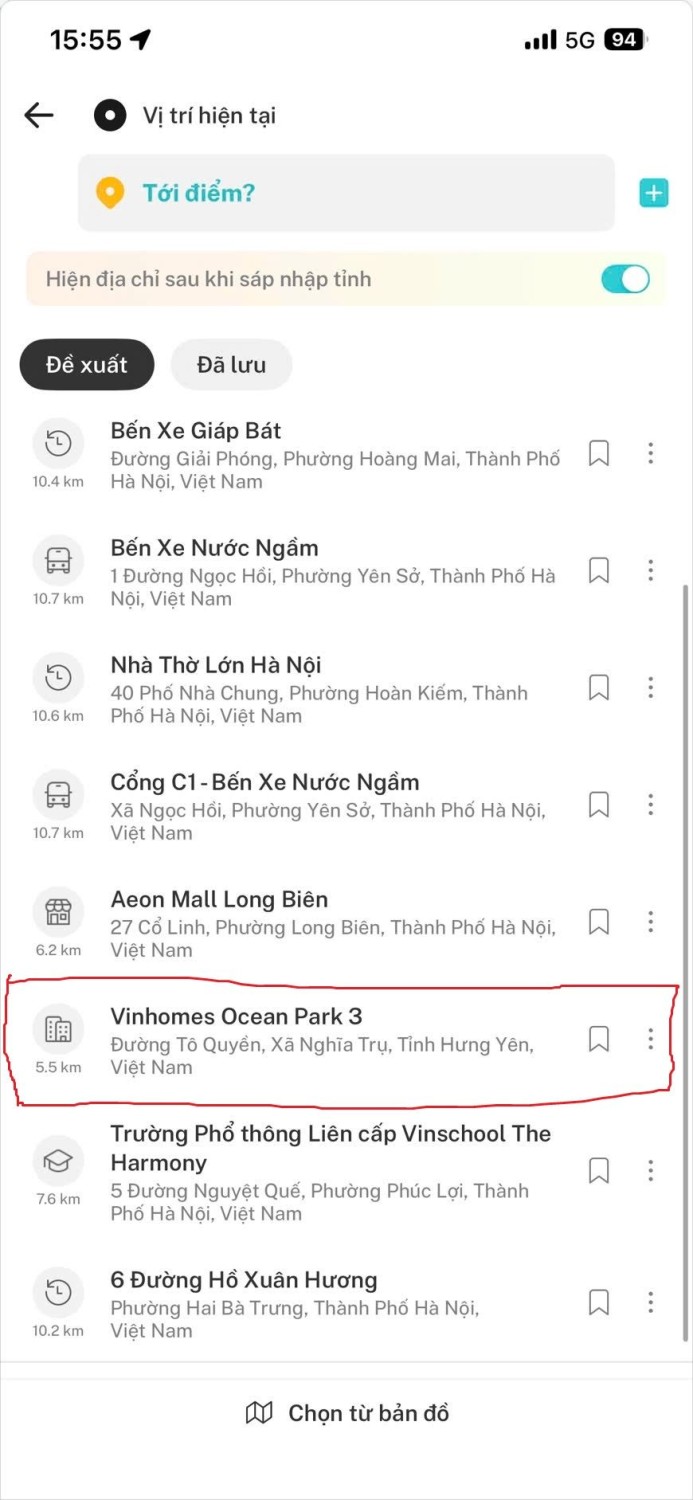This screenshot has width=693, height=1500.
Task: Open overflow menu for Vinhomes Ocean Park 3
Action: point(650,1039)
